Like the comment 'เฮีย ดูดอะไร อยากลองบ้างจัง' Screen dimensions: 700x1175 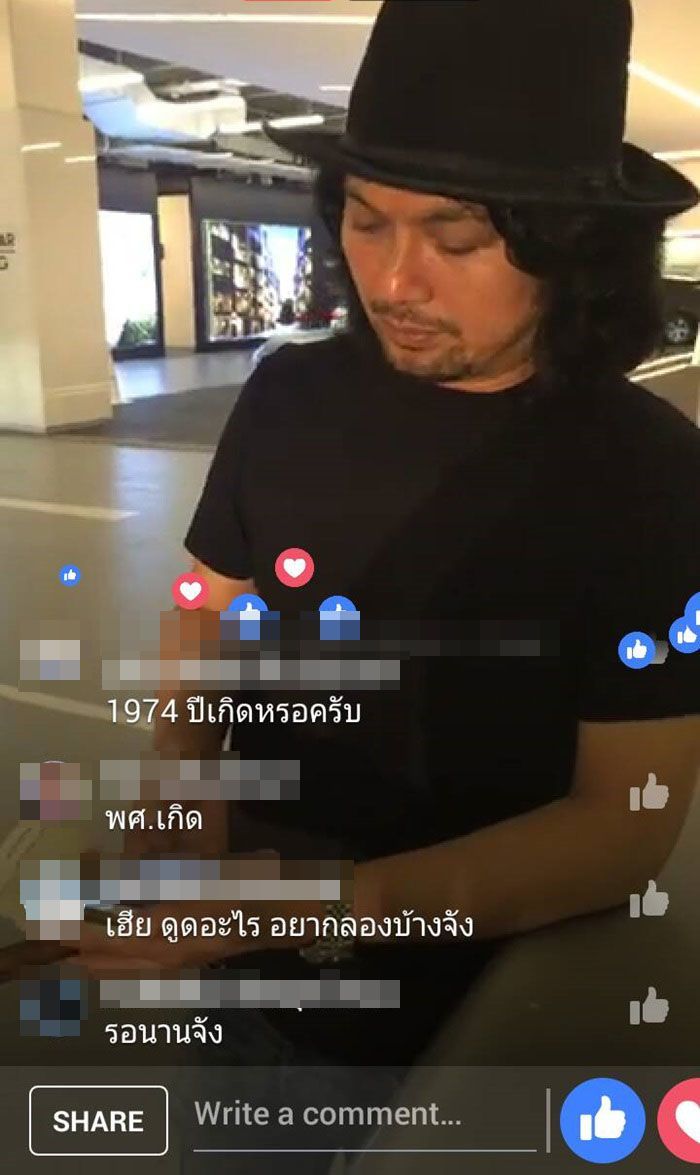click(x=649, y=900)
